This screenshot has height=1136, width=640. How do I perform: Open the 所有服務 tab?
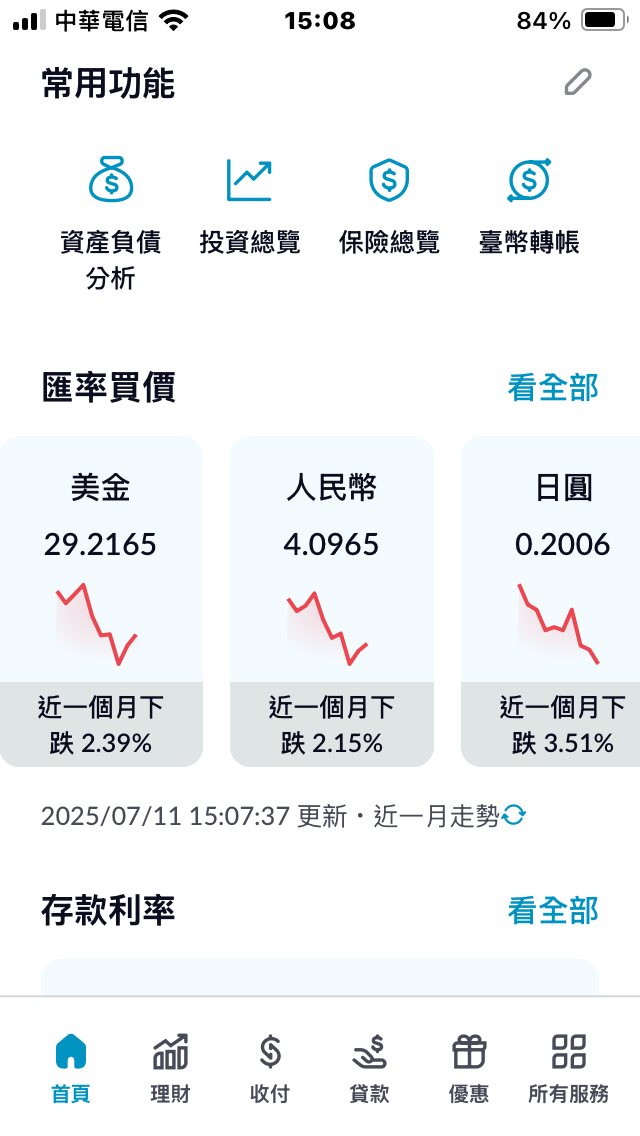click(569, 1068)
